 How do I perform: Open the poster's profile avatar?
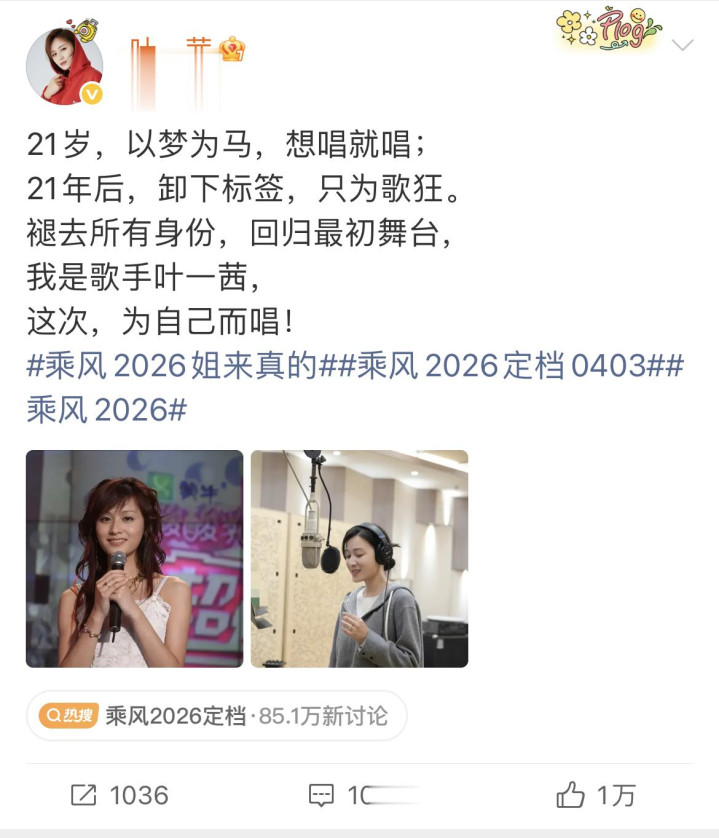pyautogui.click(x=64, y=67)
